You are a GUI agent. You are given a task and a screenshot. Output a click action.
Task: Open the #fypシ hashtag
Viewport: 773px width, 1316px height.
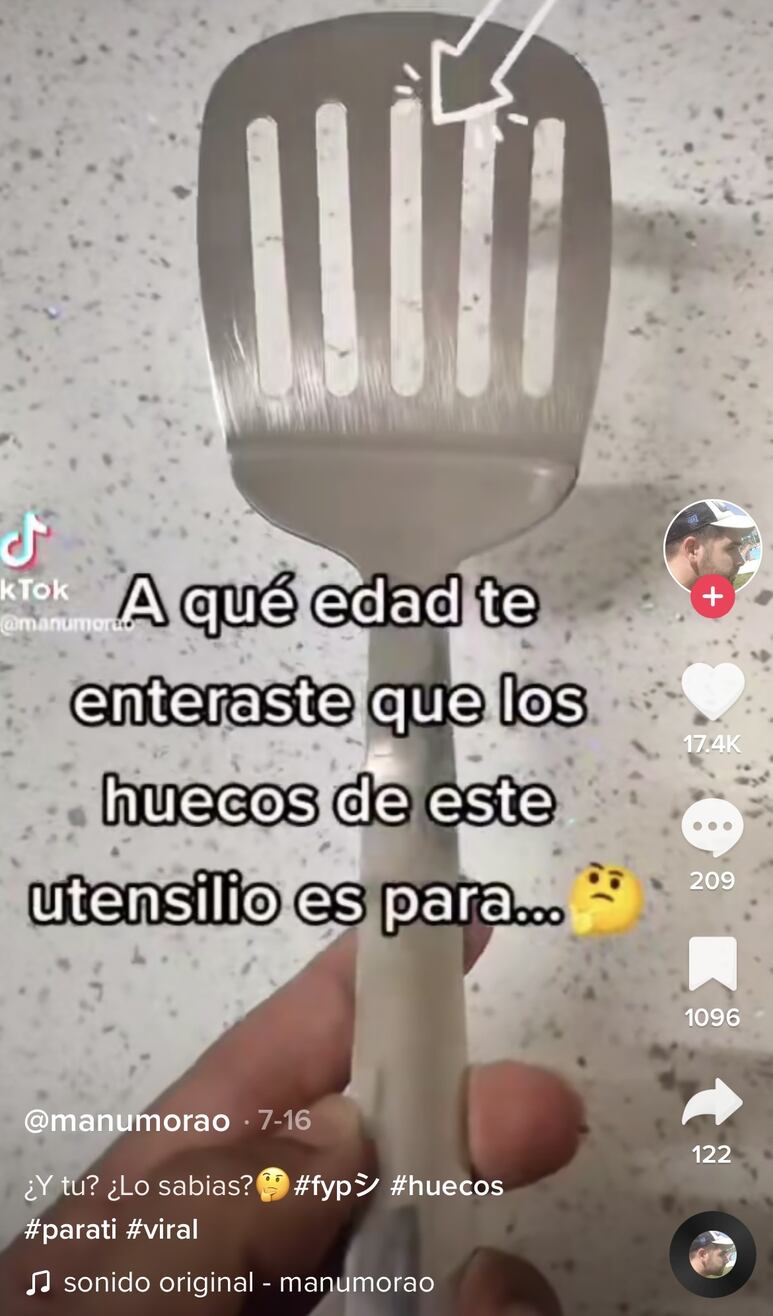(x=336, y=1186)
